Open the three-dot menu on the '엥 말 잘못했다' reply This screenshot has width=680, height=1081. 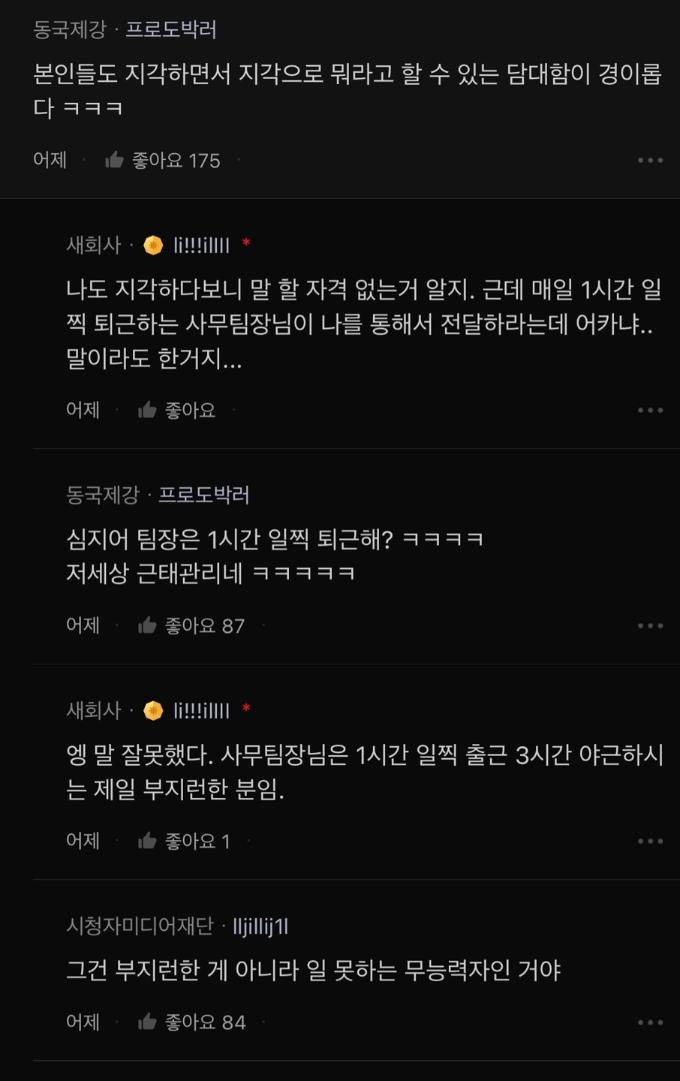[650, 842]
